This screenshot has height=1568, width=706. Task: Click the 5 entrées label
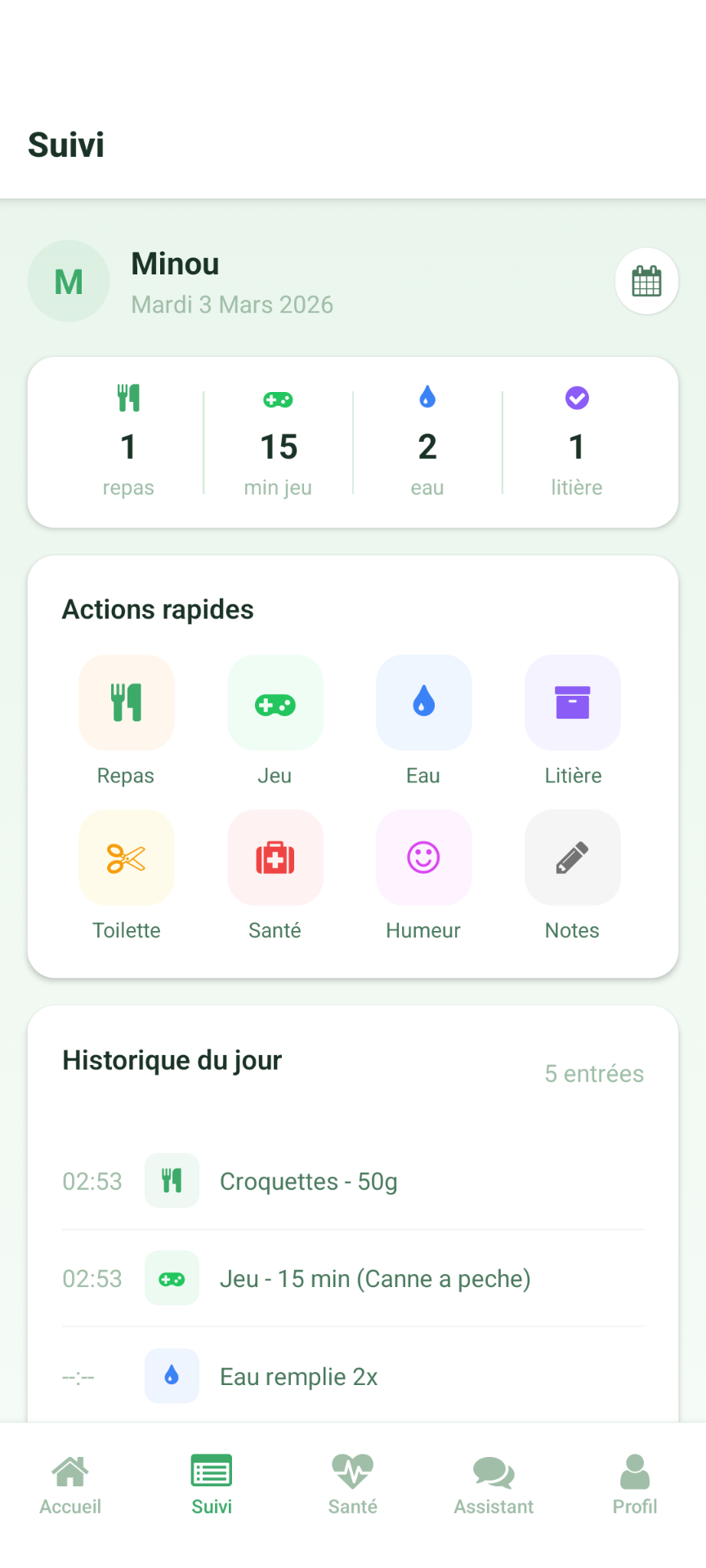(x=594, y=1073)
